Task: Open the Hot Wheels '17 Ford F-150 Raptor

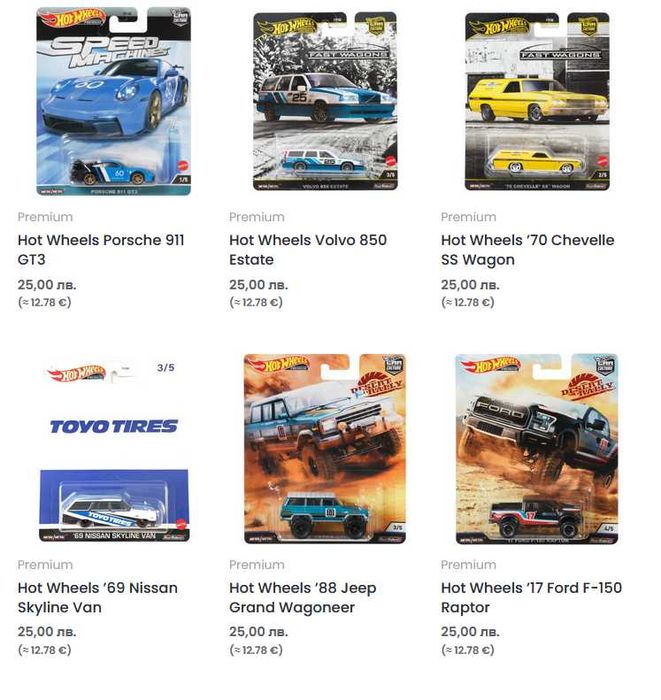Action: click(531, 597)
